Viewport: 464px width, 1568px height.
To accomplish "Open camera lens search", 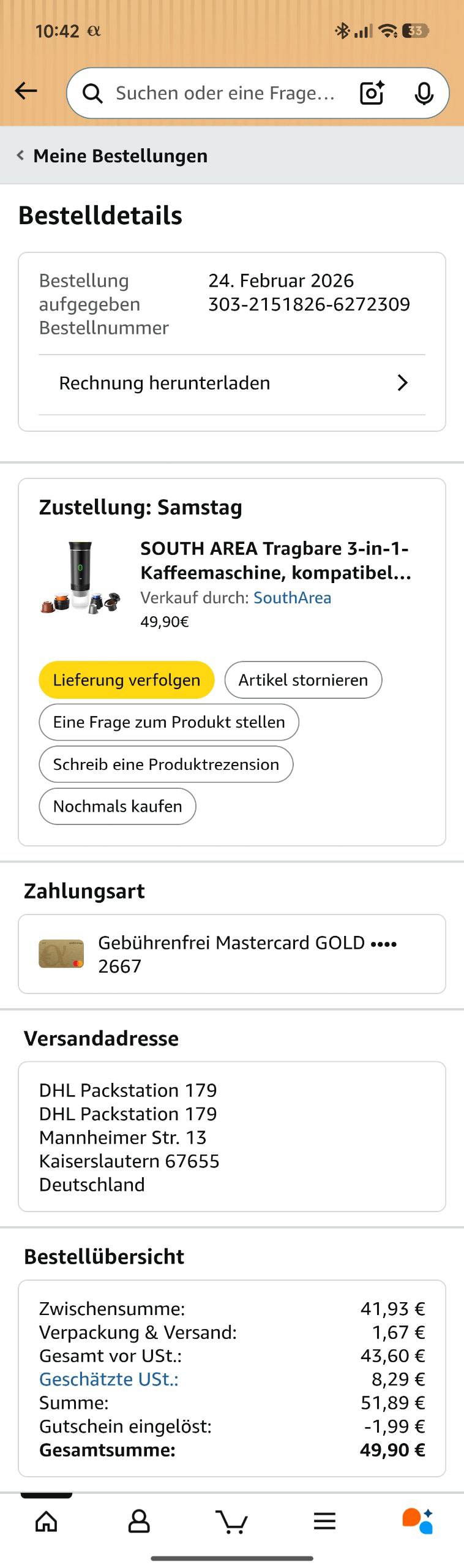I will point(372,93).
